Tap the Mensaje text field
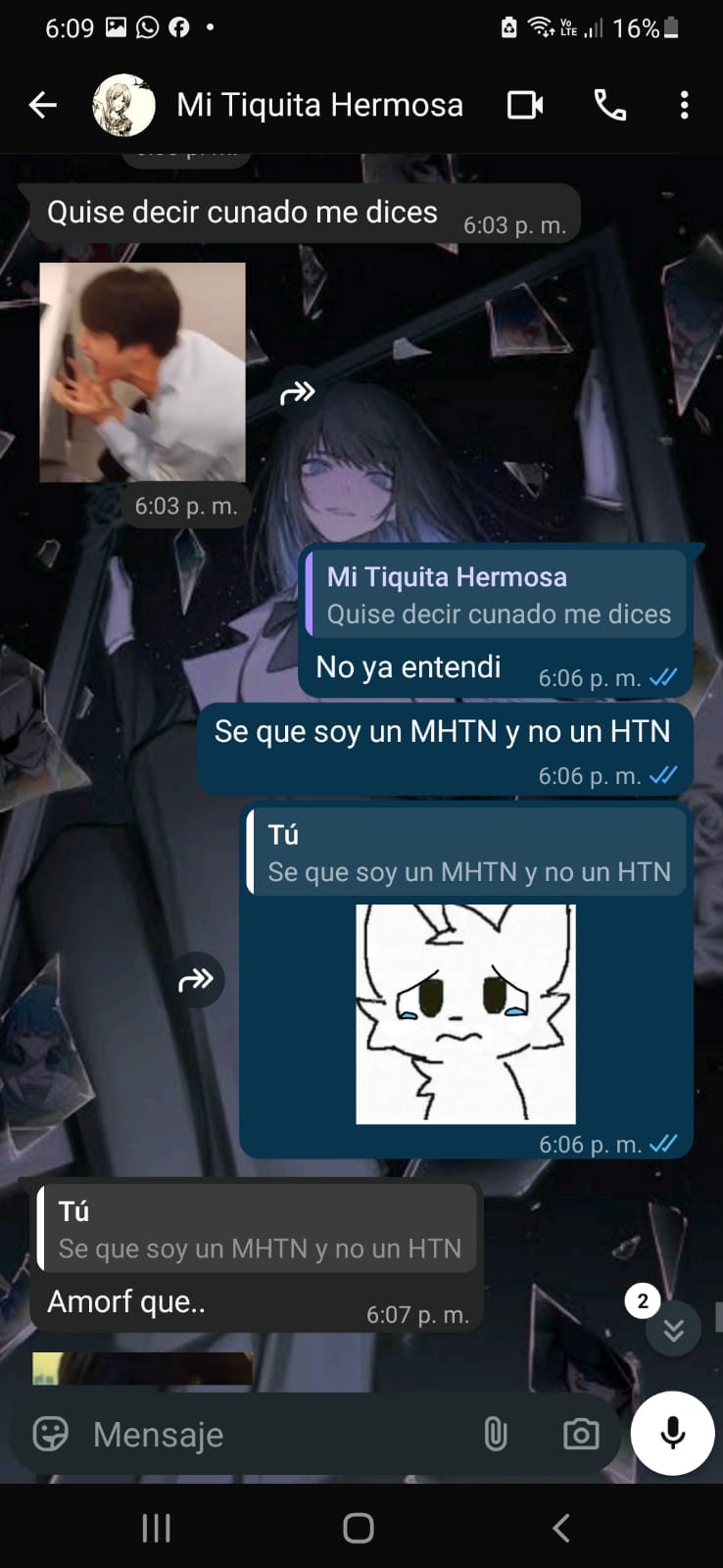This screenshot has width=723, height=1568. coord(274,1434)
